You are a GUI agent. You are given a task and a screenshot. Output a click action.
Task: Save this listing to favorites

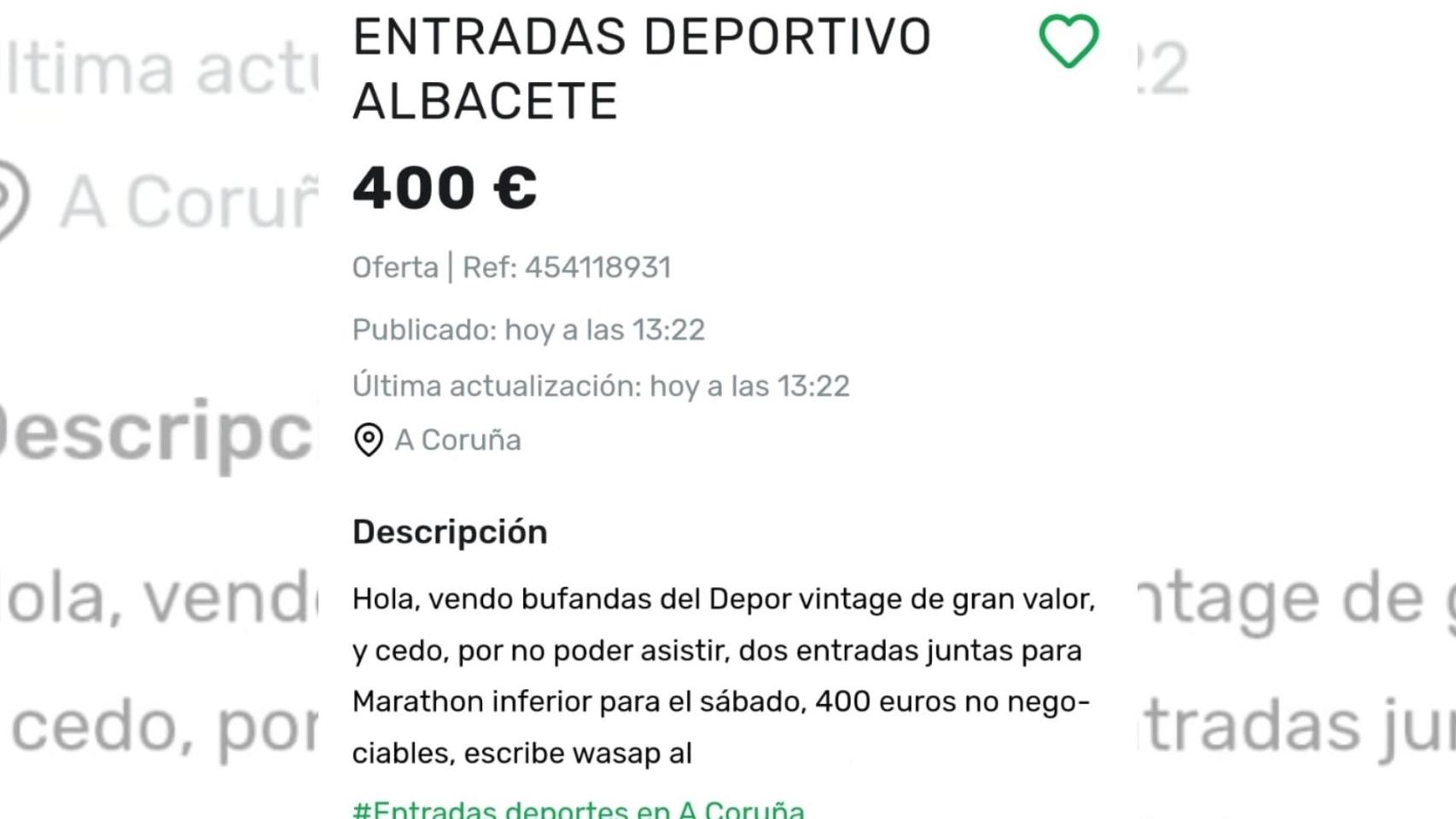click(1068, 41)
